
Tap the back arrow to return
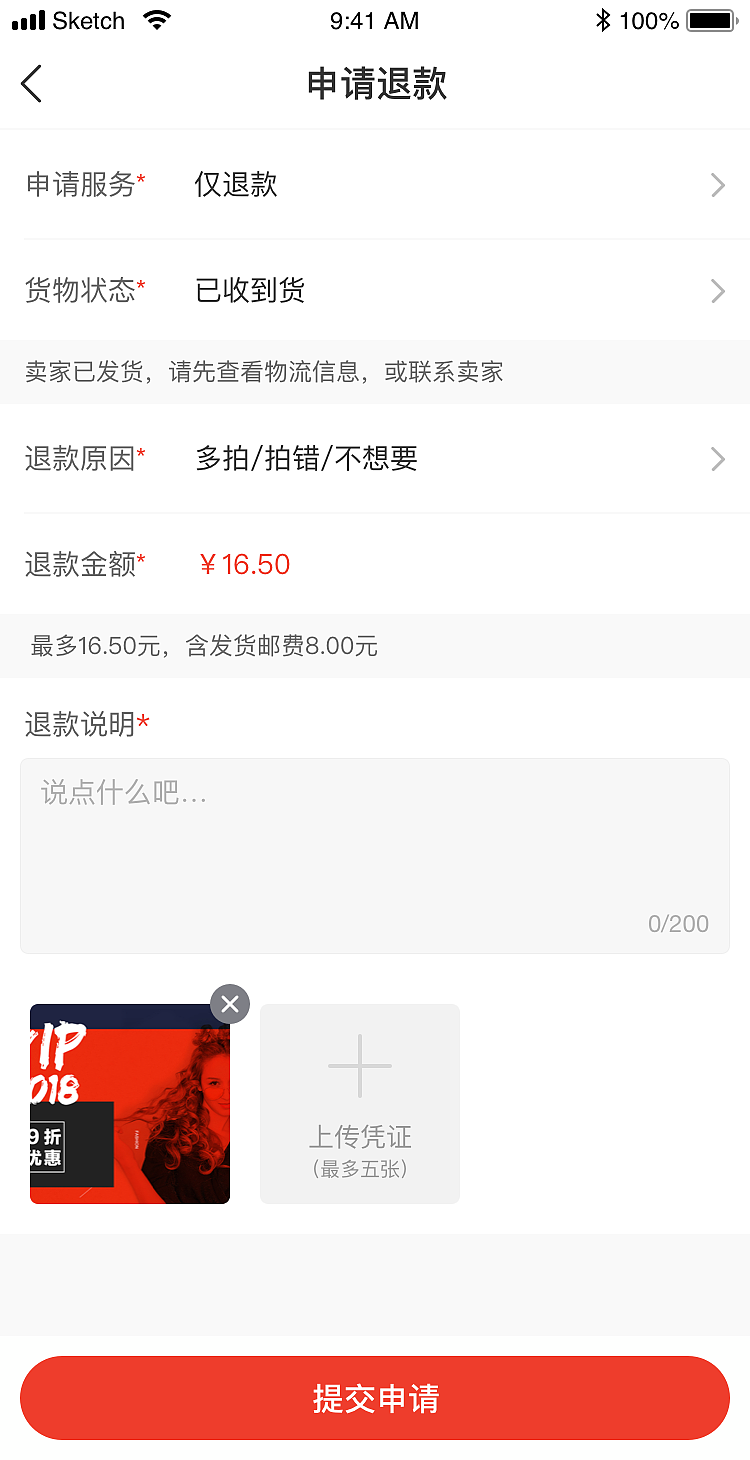pos(31,84)
